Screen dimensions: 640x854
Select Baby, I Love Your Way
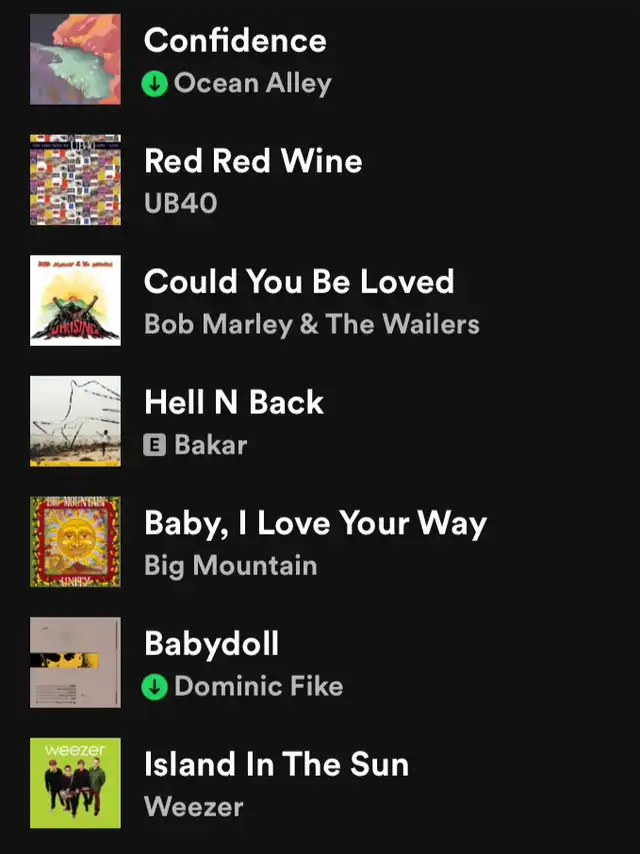pos(314,524)
